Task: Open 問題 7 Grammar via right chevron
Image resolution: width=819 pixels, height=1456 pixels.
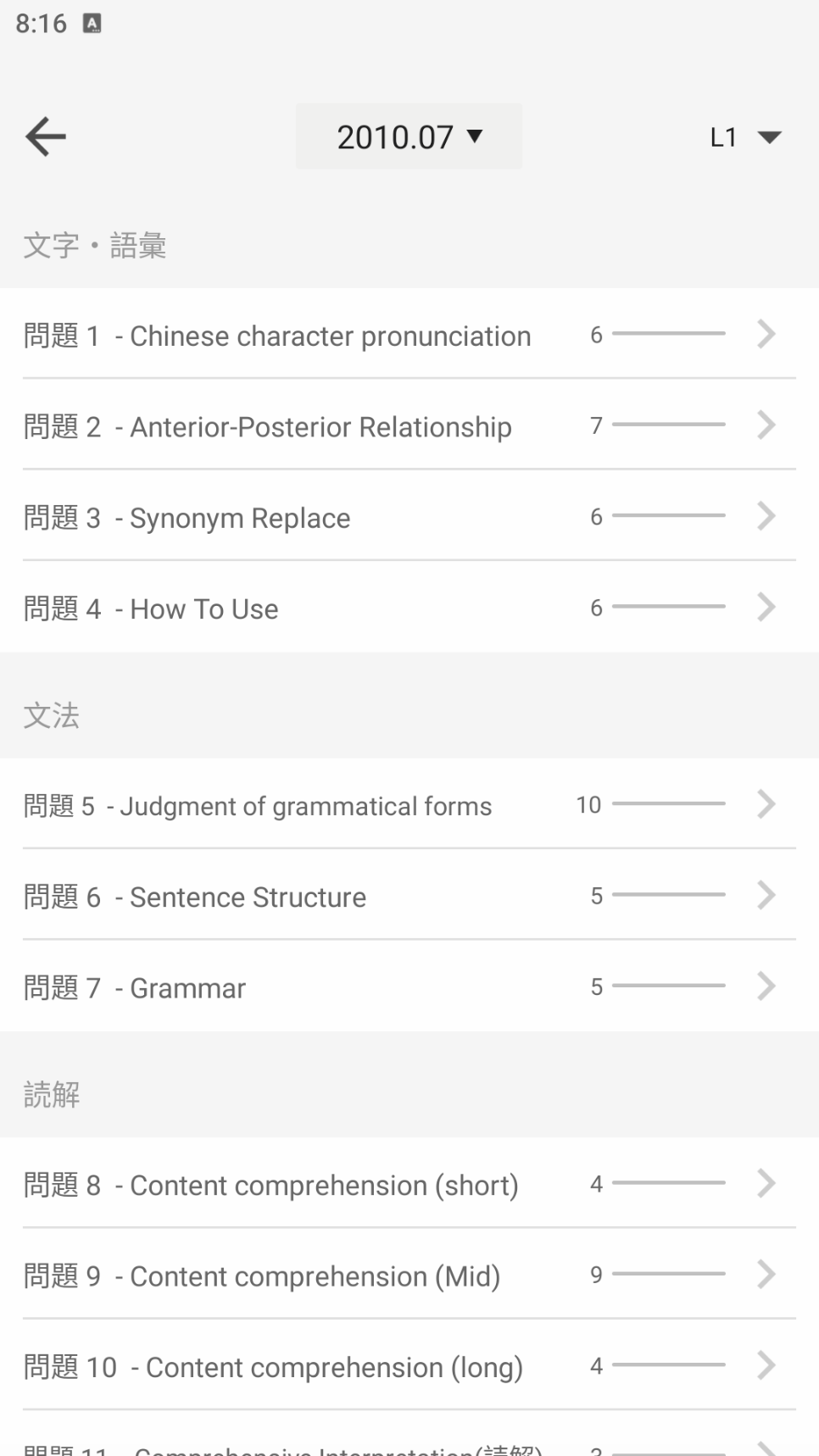Action: (x=766, y=986)
